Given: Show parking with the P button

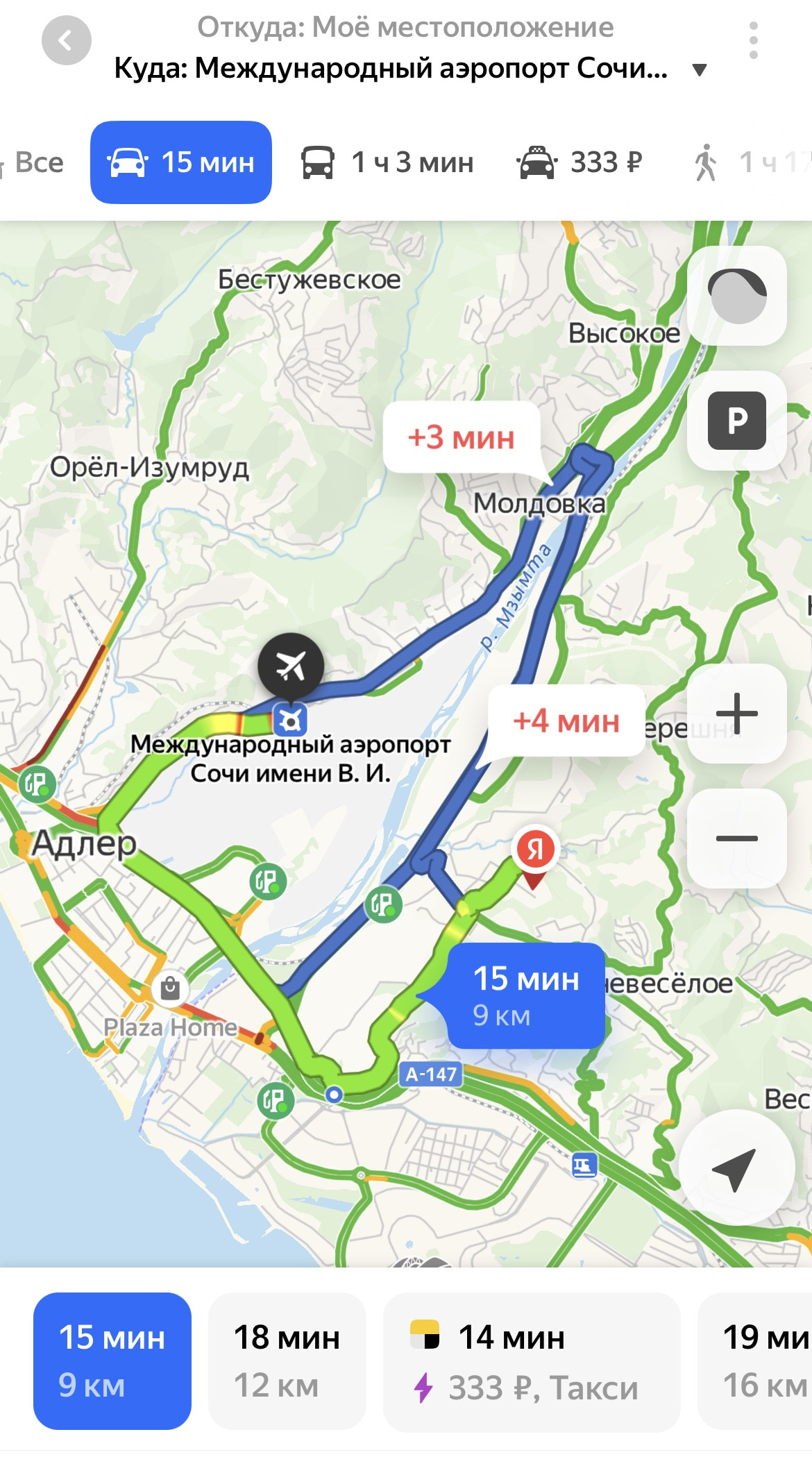Looking at the screenshot, I should coord(736,421).
